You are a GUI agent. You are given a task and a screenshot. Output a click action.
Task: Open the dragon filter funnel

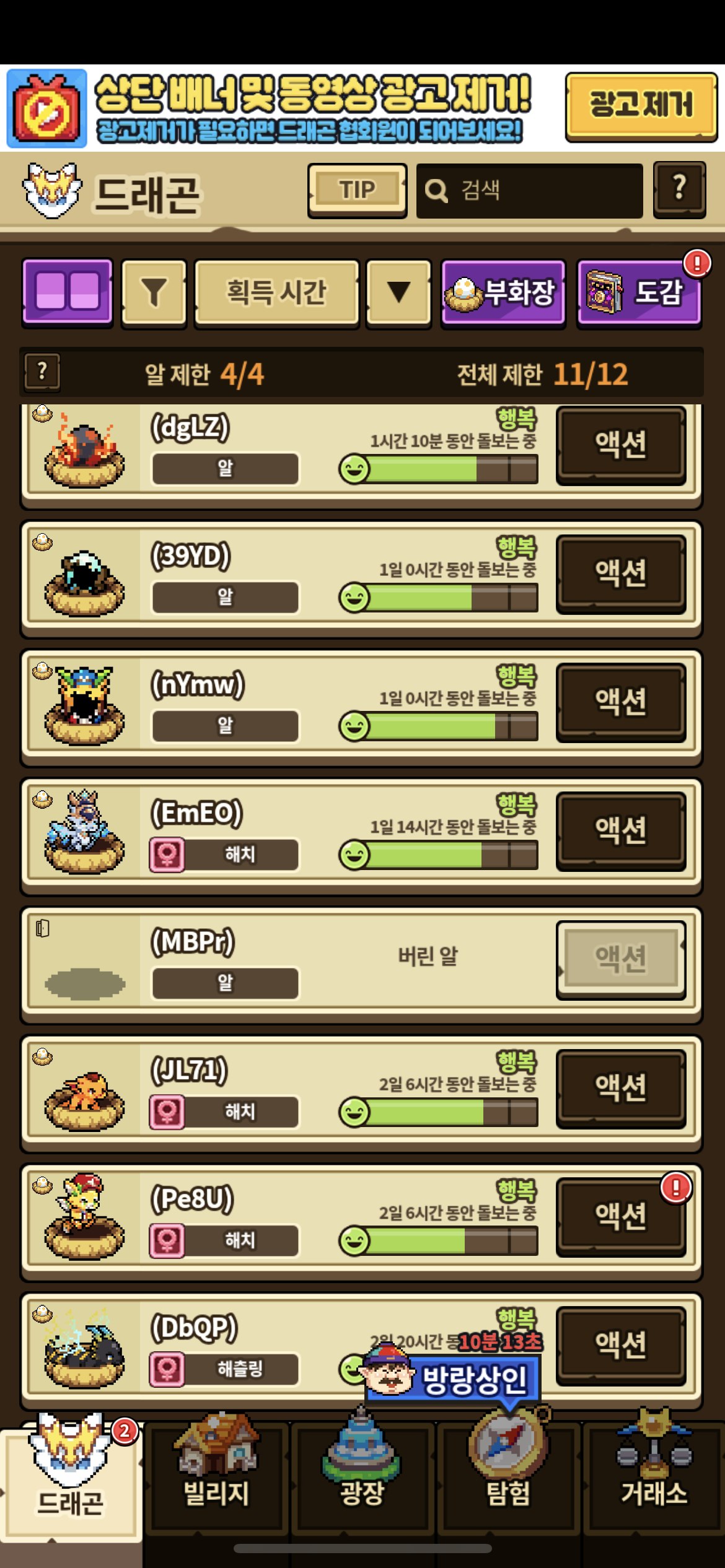(154, 292)
